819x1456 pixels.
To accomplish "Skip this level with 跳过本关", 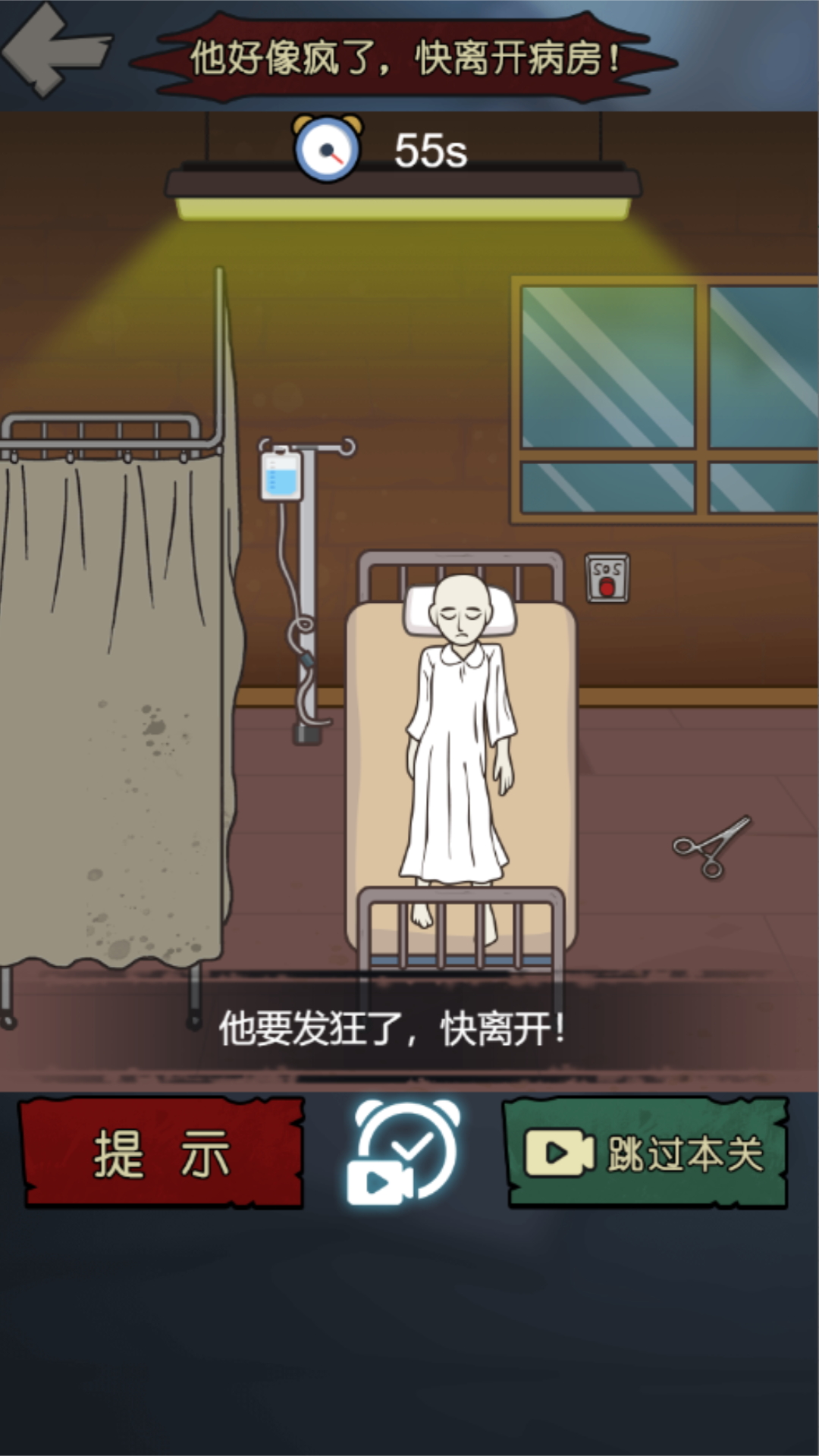I will click(x=647, y=1153).
